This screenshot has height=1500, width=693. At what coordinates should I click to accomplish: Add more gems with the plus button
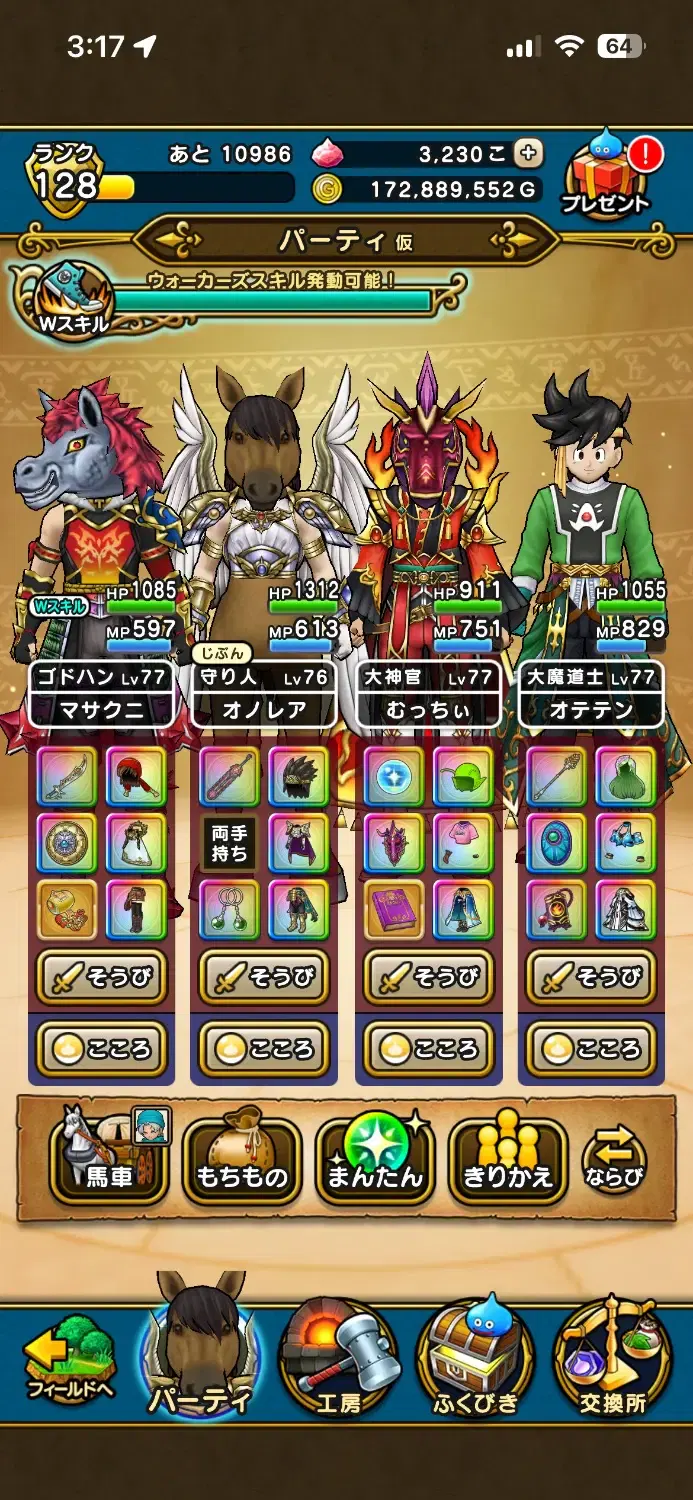coord(528,153)
